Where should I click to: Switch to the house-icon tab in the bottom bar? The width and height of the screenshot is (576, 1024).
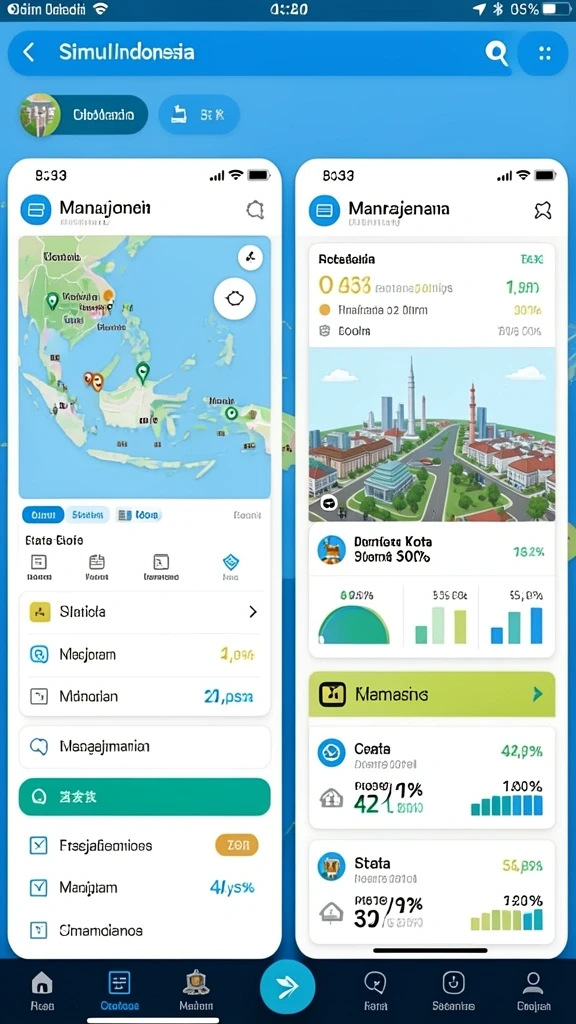[42, 990]
